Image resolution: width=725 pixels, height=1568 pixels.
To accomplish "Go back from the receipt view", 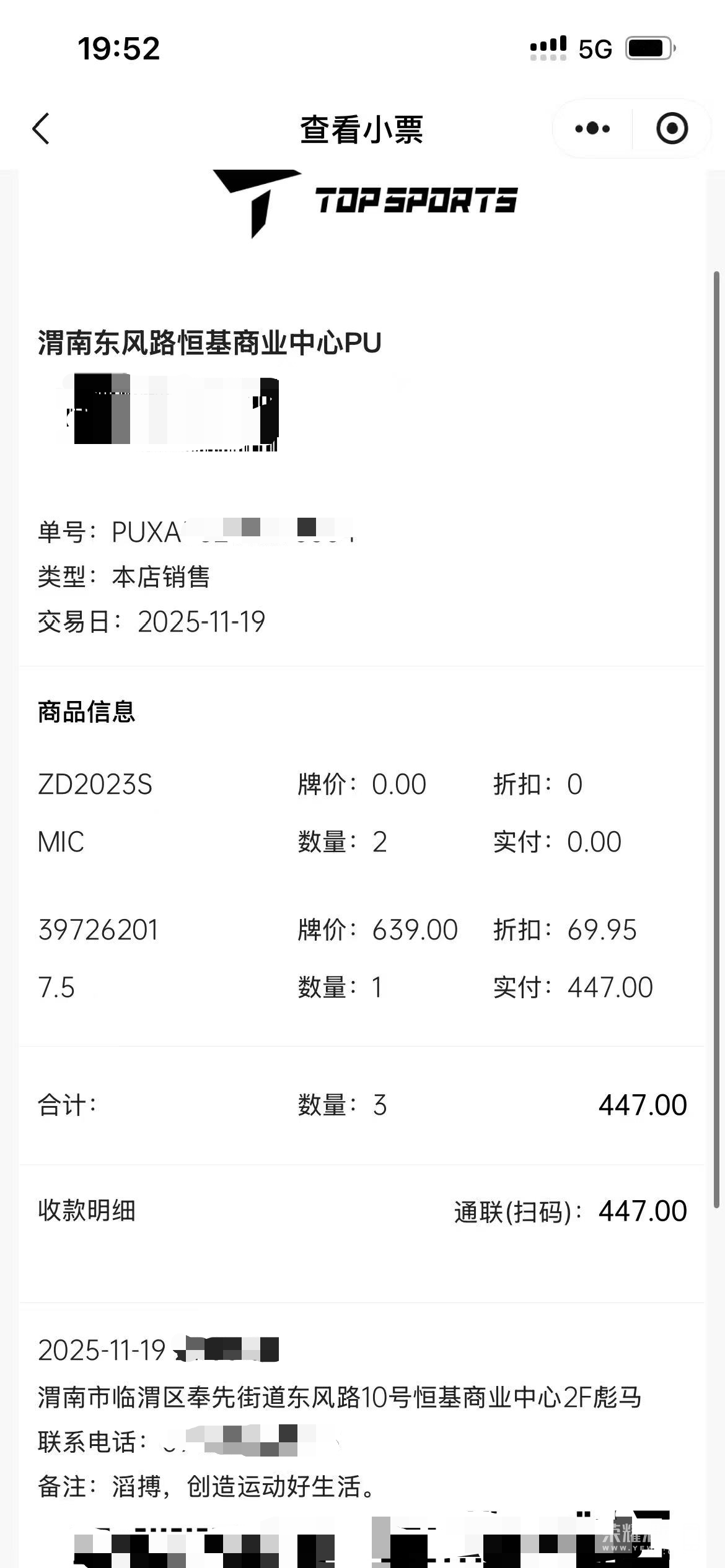I will click(x=42, y=129).
